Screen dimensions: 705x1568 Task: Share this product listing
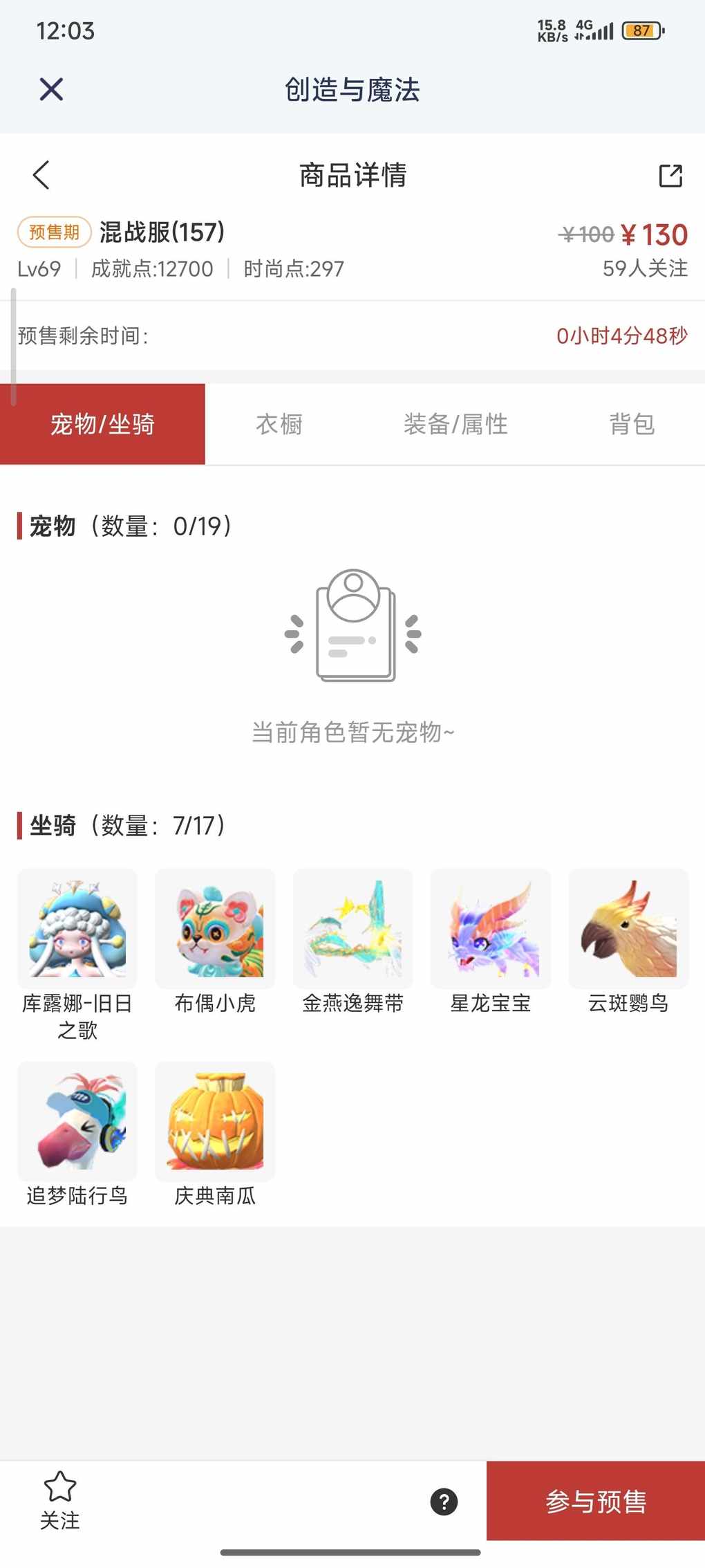click(670, 176)
